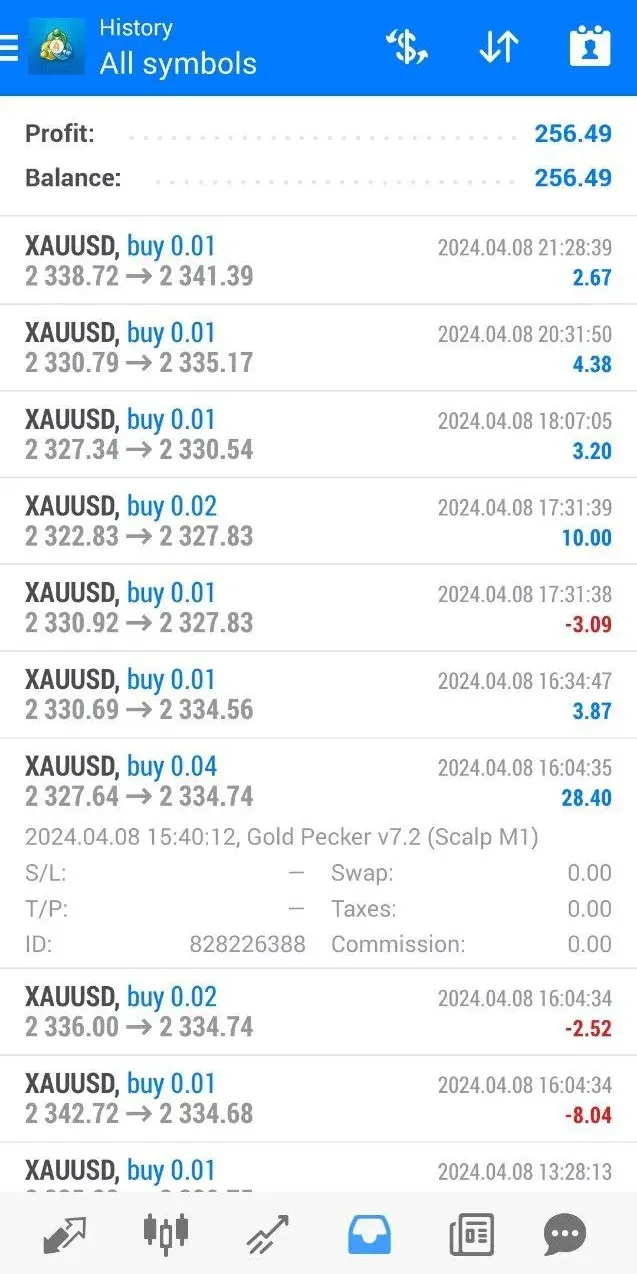Switch to the Trade tab

pyautogui.click(x=267, y=1234)
